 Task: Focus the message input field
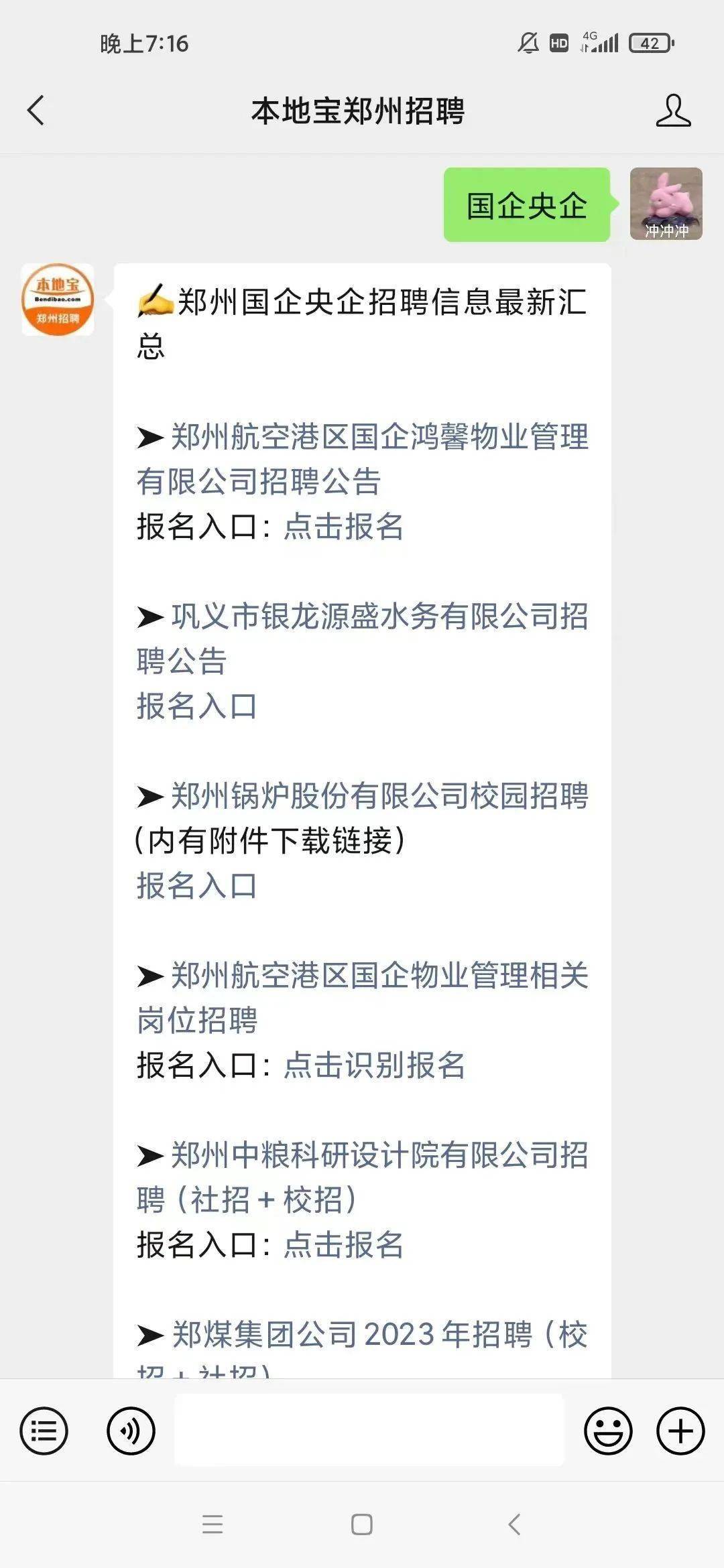point(369,1430)
